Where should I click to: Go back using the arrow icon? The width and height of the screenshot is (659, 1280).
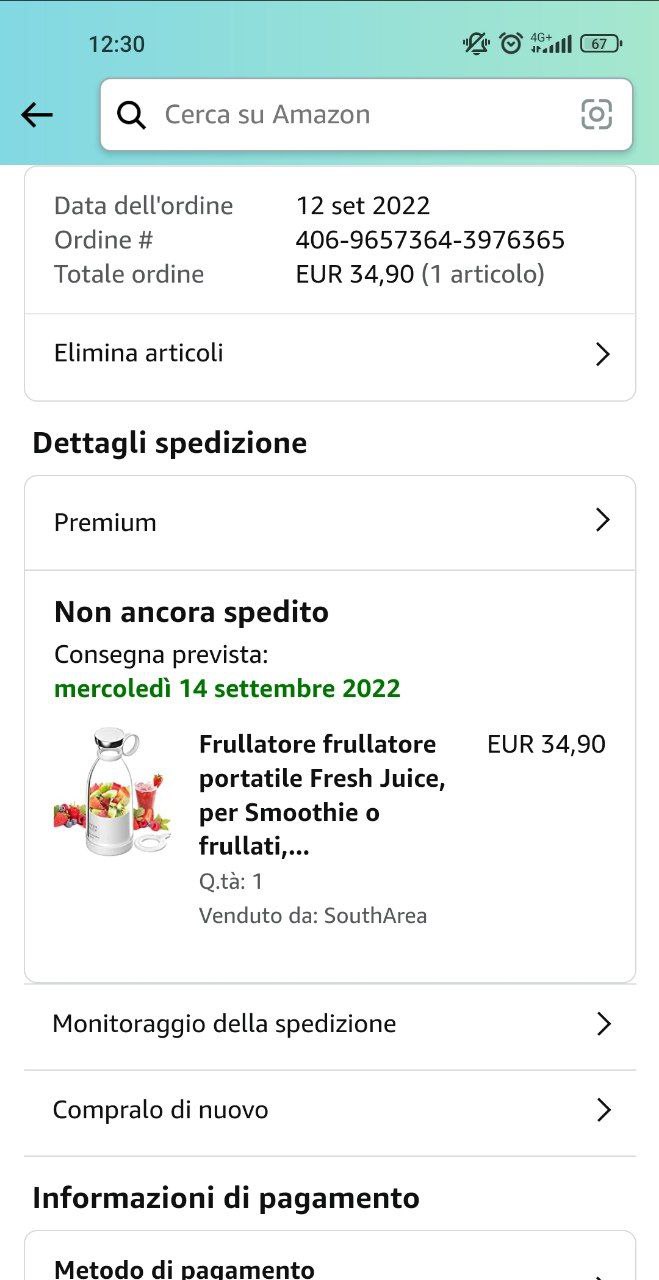point(37,115)
